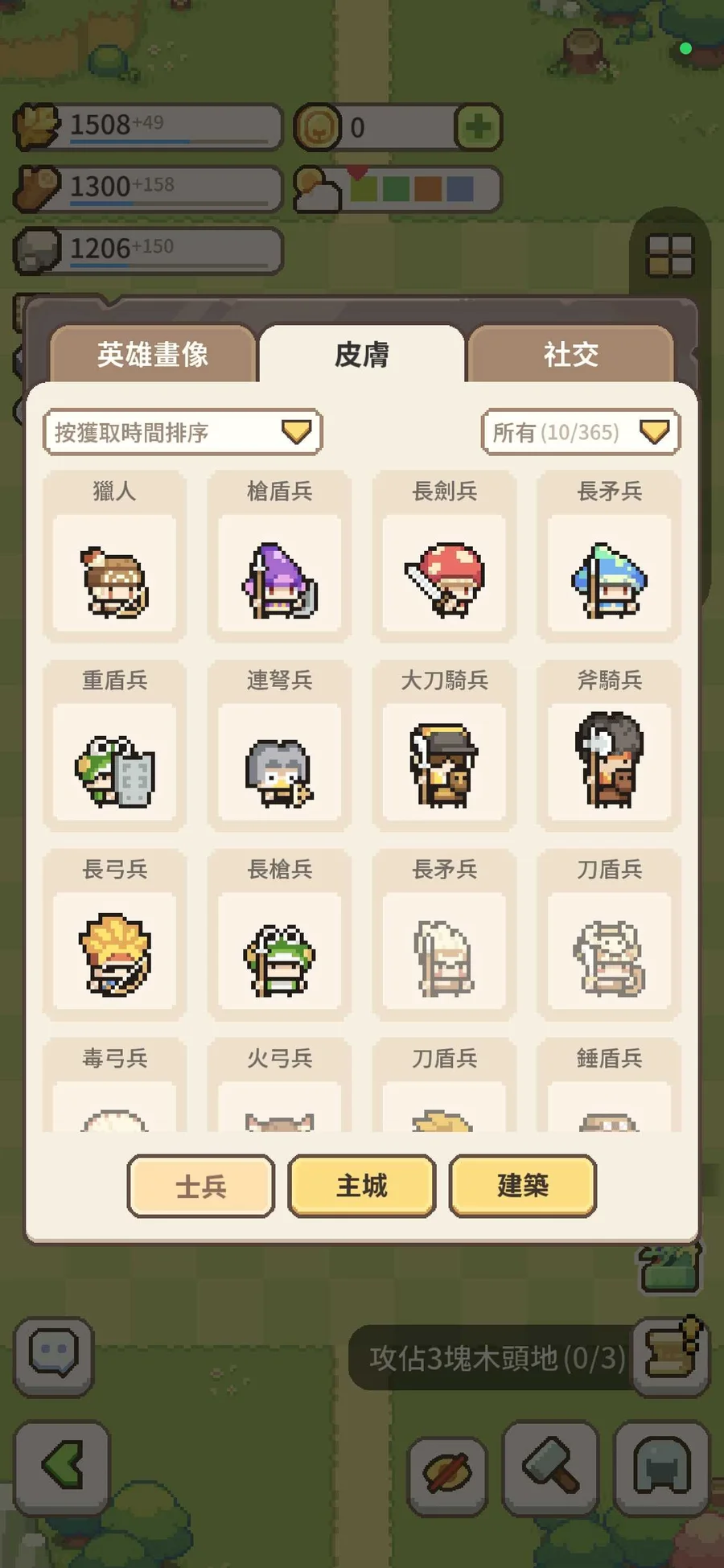
Task: Choose the 斧騎兵 skin card
Action: click(609, 745)
